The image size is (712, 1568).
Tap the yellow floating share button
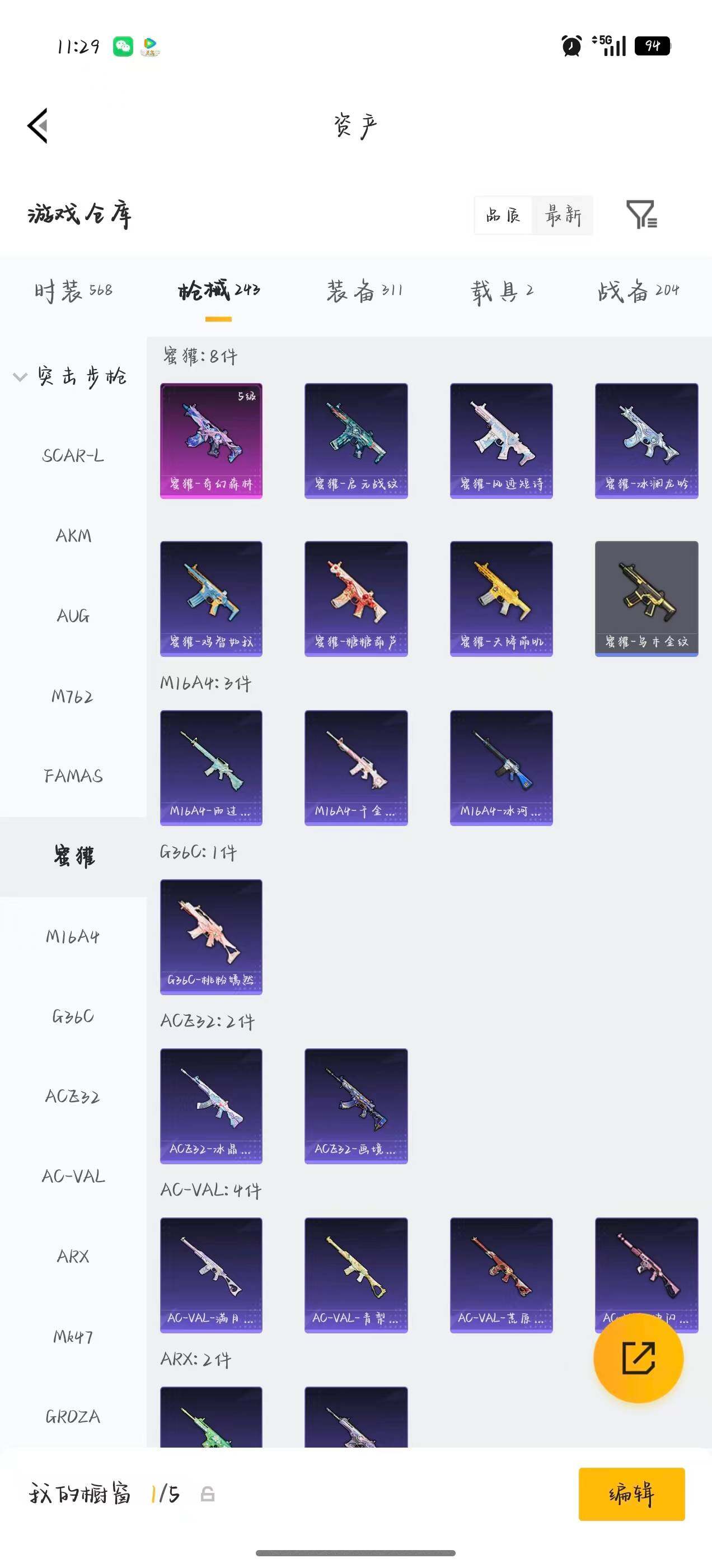pyautogui.click(x=638, y=1358)
